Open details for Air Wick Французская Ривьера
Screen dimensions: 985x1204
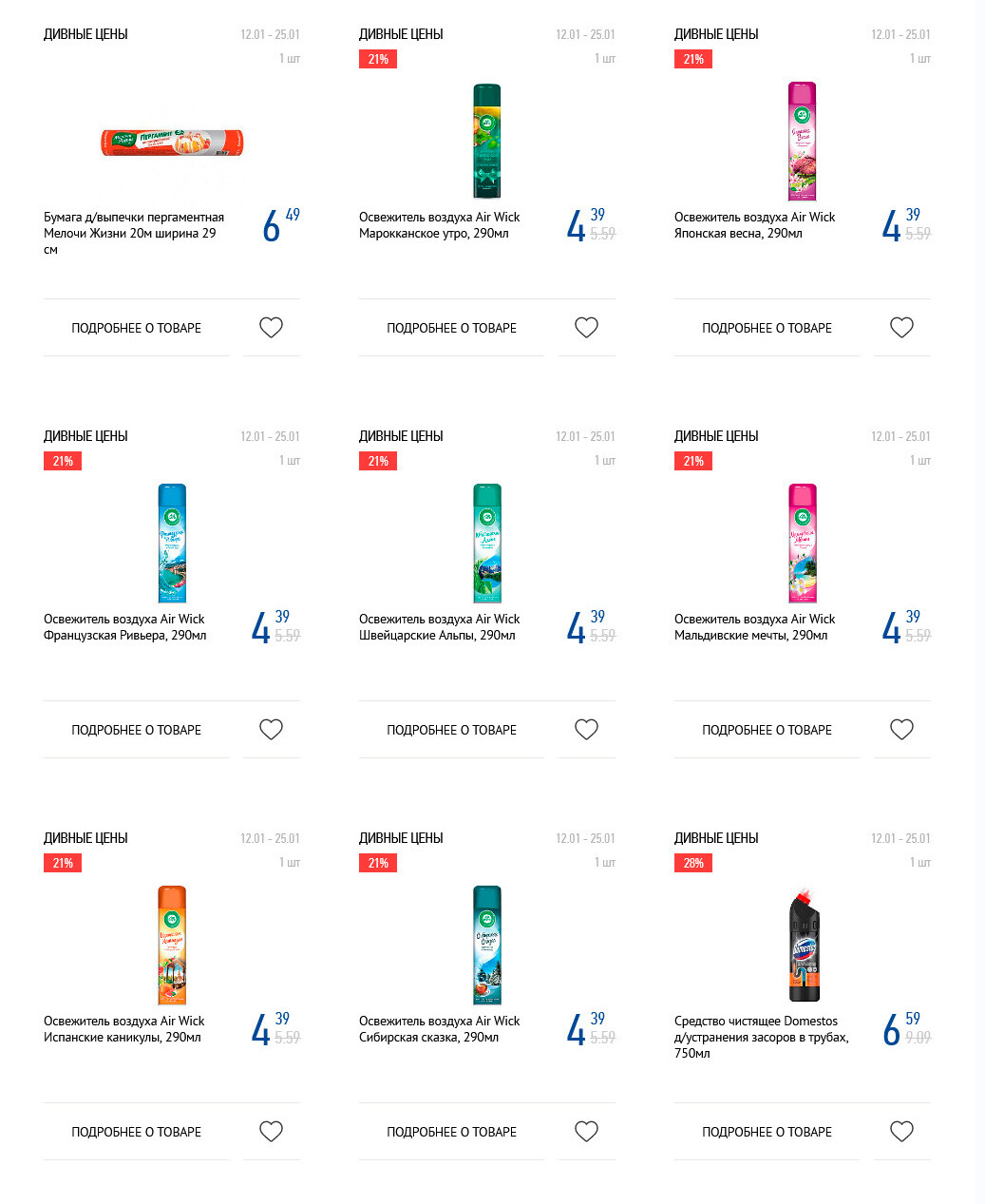point(136,730)
